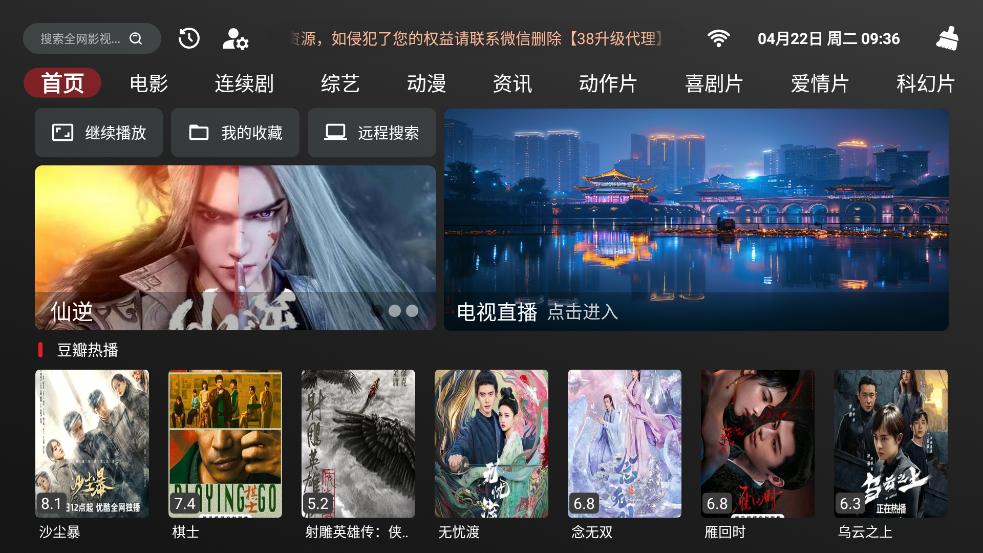983x553 pixels.
Task: Open the 棋士 show card
Action: pyautogui.click(x=225, y=444)
